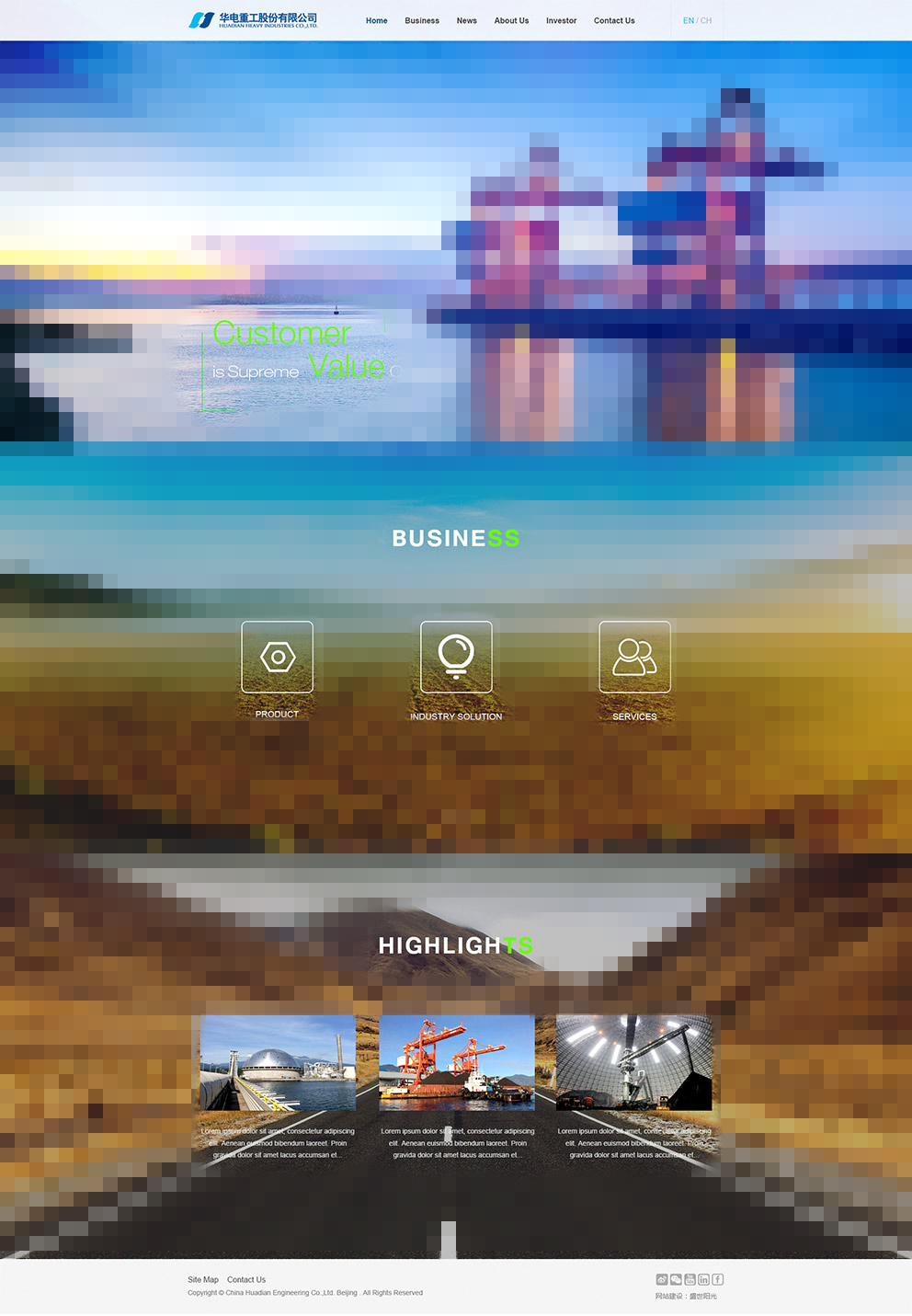View the domed building highlight card
This screenshot has width=912, height=1316.
[278, 1063]
